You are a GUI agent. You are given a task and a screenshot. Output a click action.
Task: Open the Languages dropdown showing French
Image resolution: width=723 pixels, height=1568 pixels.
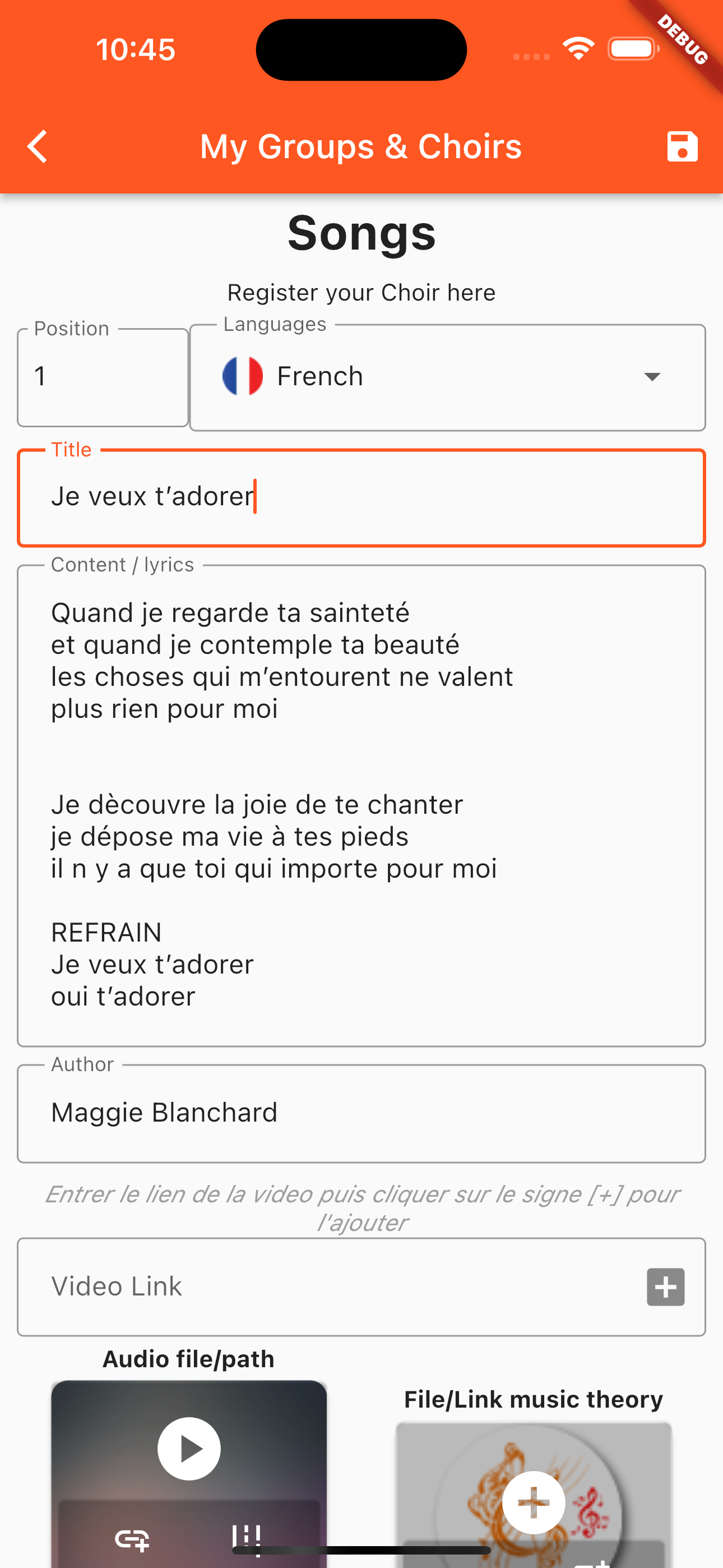447,377
